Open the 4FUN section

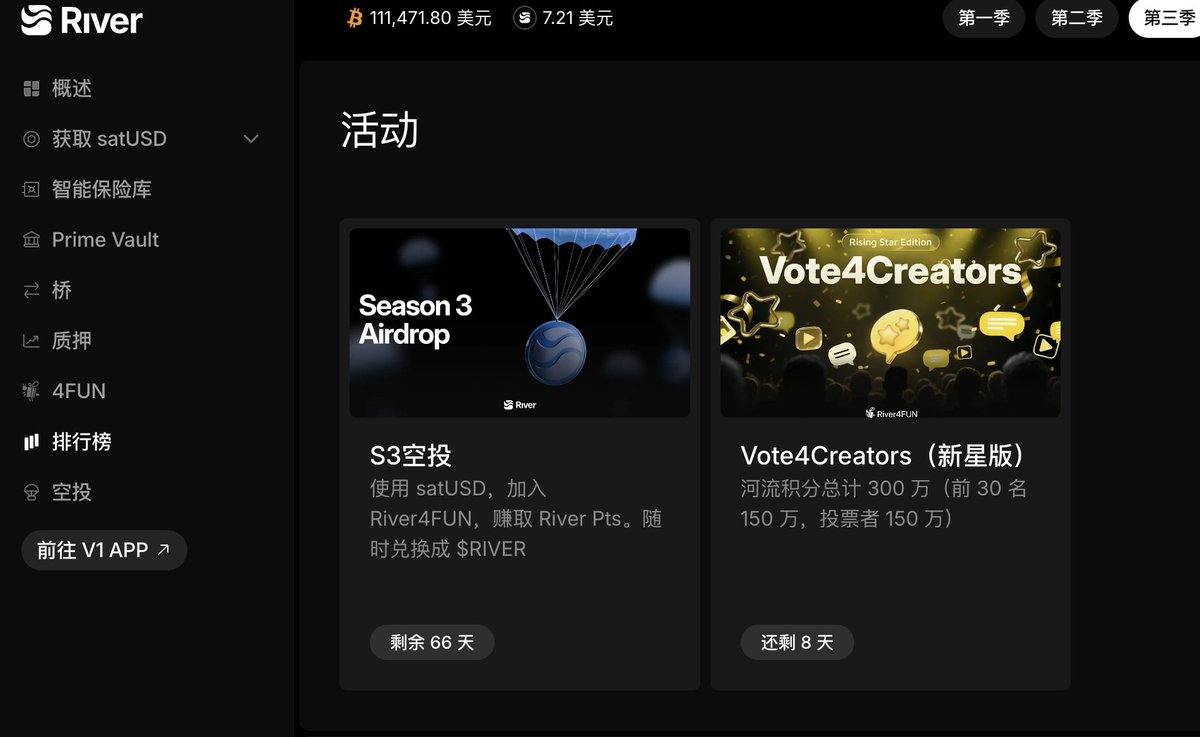(78, 391)
